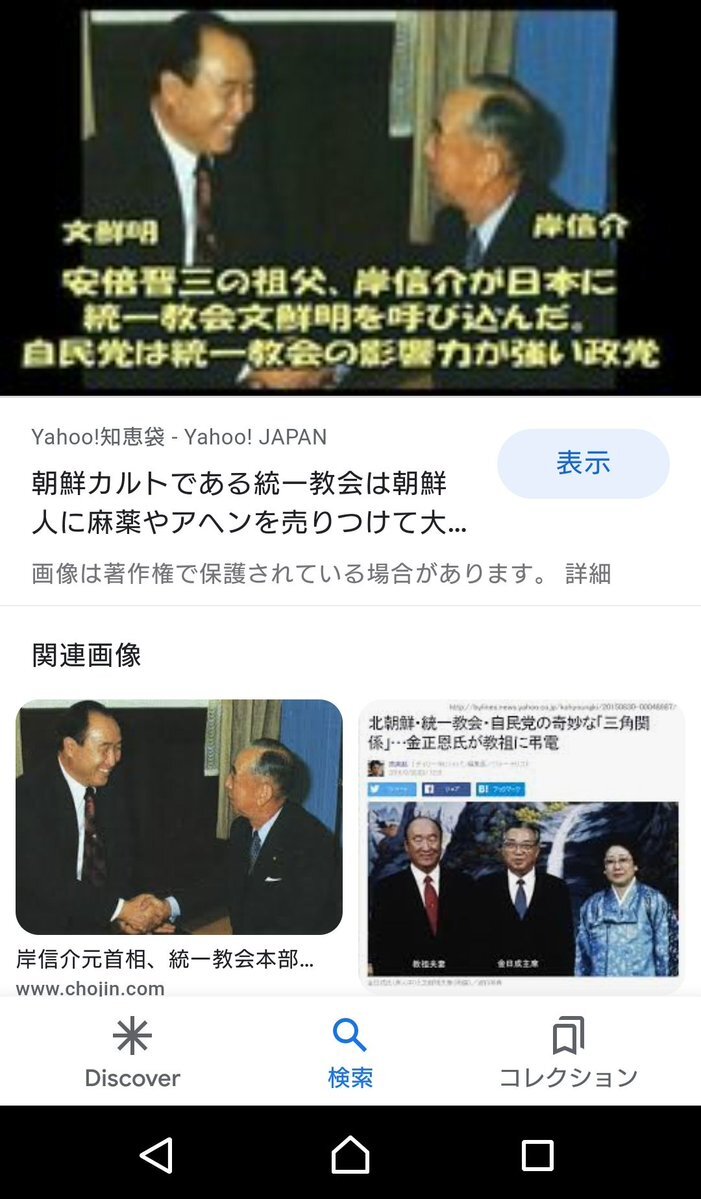Screen dimensions: 701x1199
Task: Return to the system home screen
Action: (350, 1155)
